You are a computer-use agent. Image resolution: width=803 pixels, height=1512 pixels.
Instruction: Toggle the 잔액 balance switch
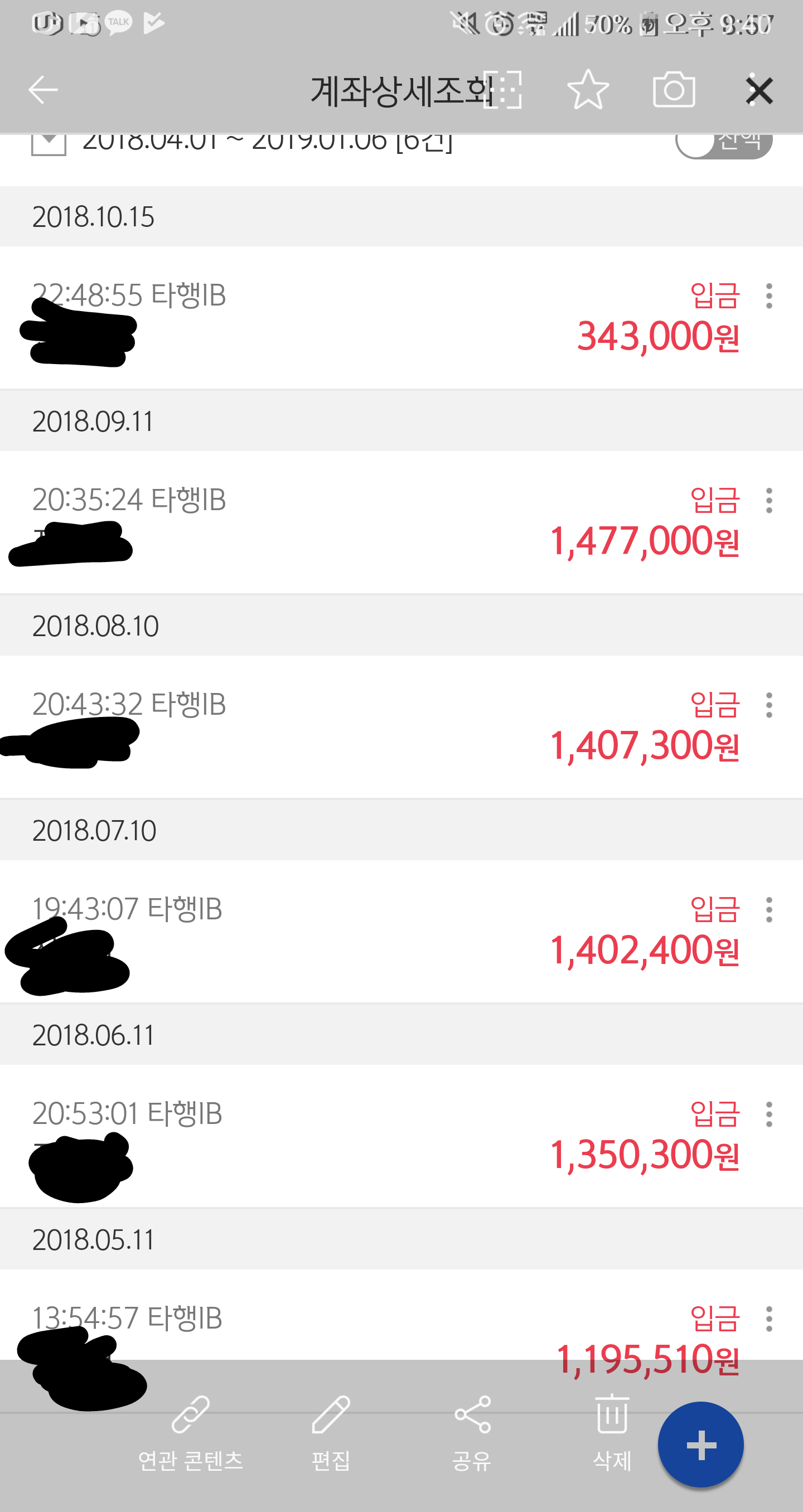tap(724, 143)
